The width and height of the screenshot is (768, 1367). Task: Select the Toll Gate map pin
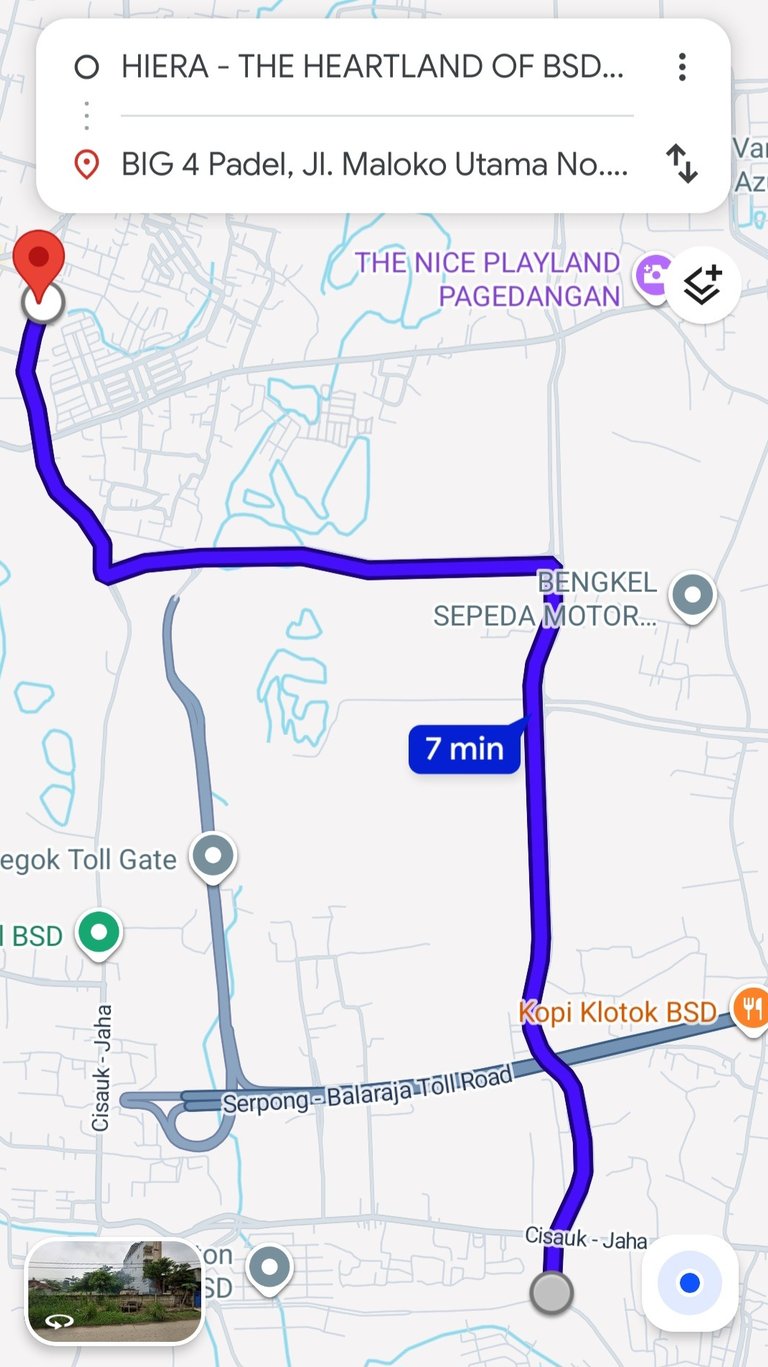[213, 856]
